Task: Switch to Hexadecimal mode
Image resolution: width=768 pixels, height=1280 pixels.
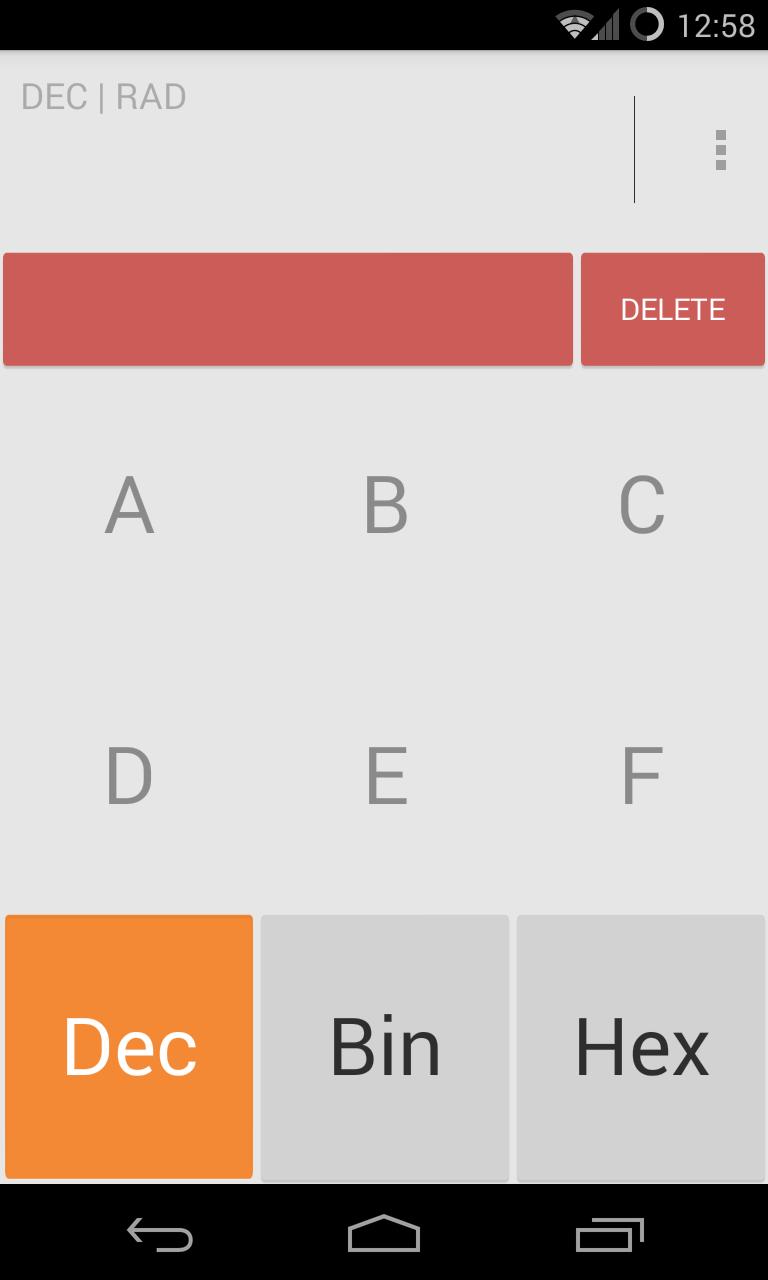Action: (641, 1045)
